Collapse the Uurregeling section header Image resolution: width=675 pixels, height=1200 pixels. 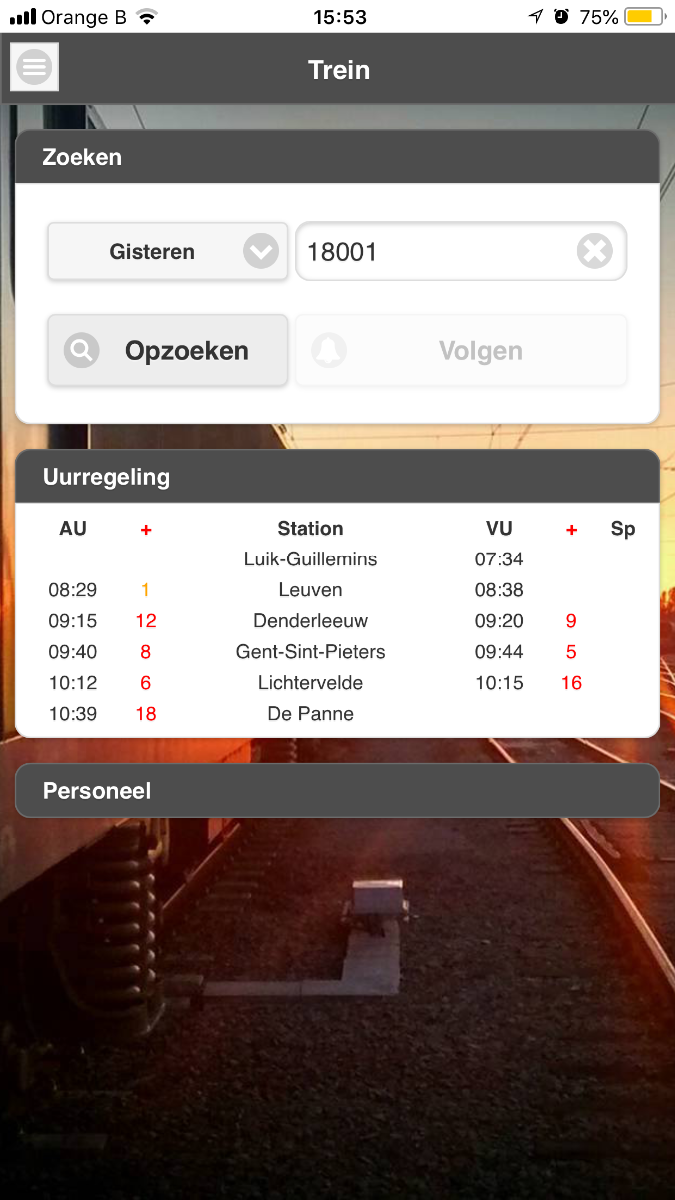pyautogui.click(x=337, y=477)
